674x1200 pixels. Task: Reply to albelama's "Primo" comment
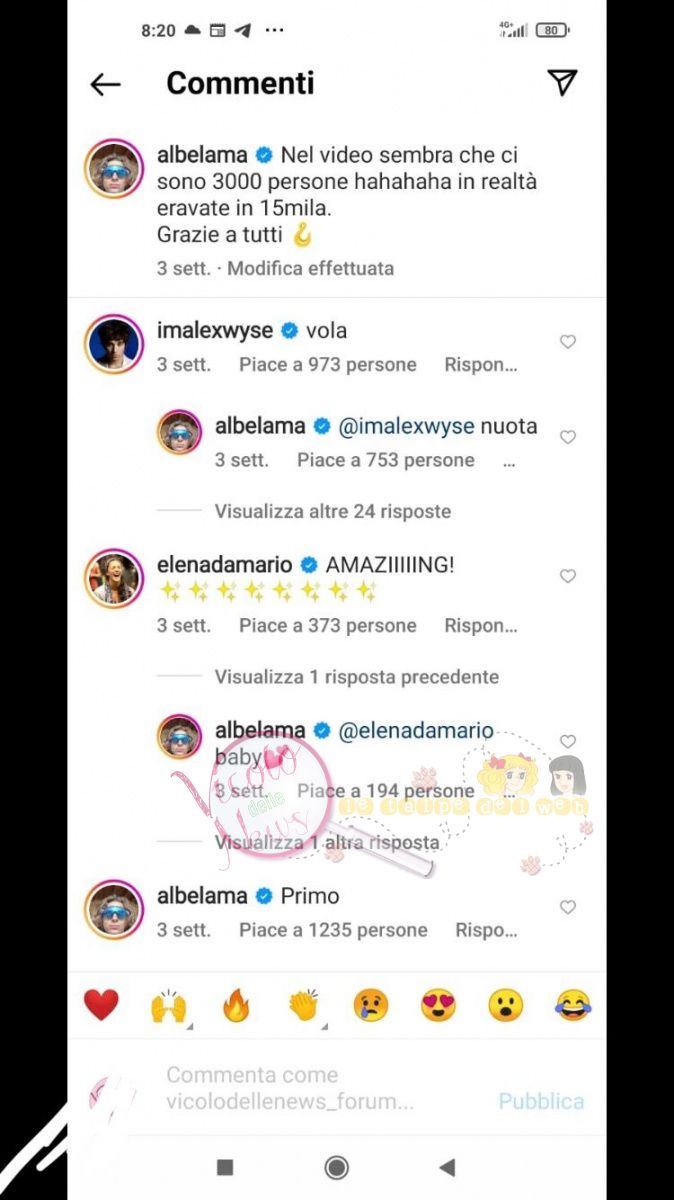[486, 930]
